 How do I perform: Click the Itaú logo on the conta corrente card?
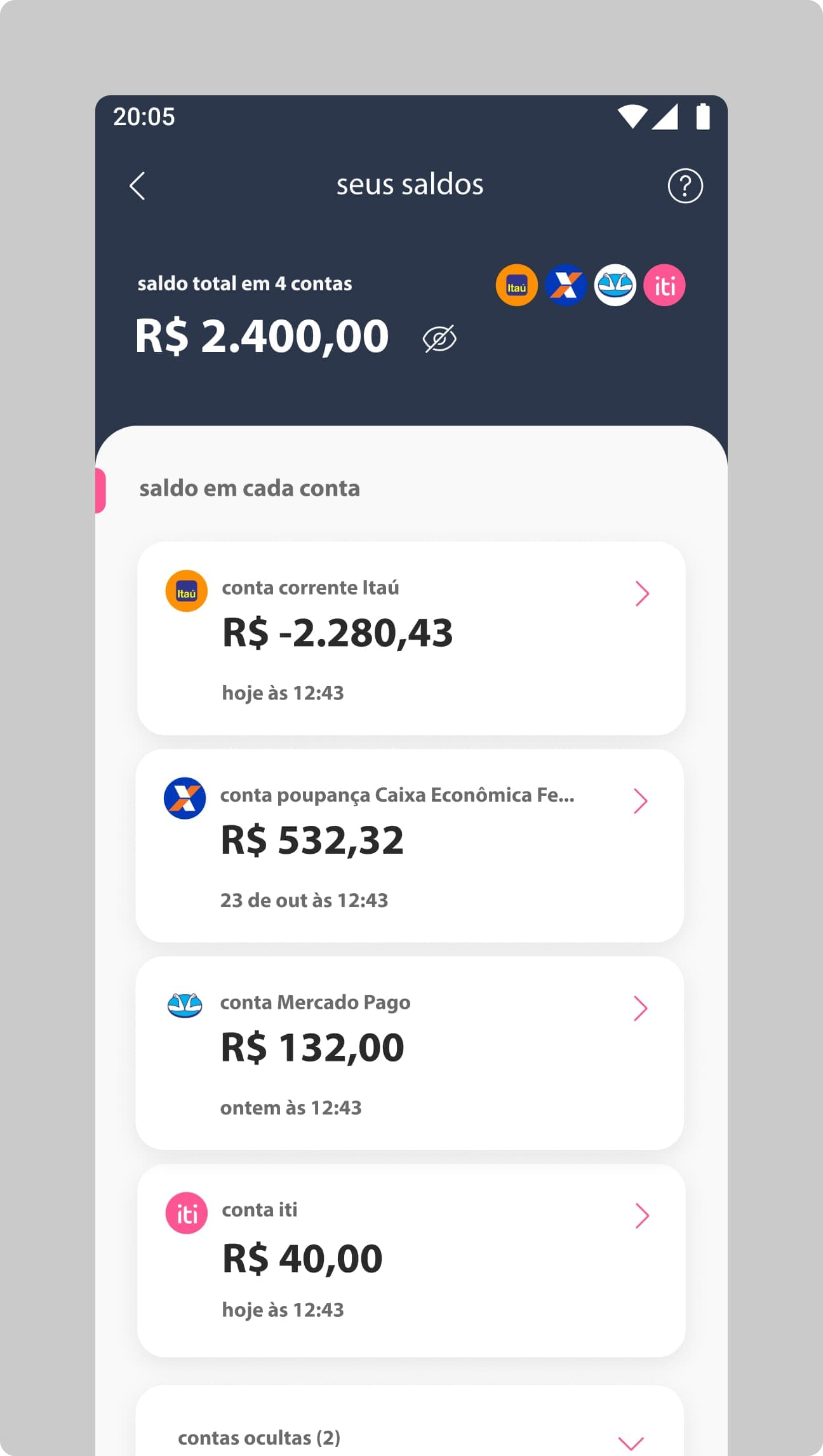click(x=185, y=590)
